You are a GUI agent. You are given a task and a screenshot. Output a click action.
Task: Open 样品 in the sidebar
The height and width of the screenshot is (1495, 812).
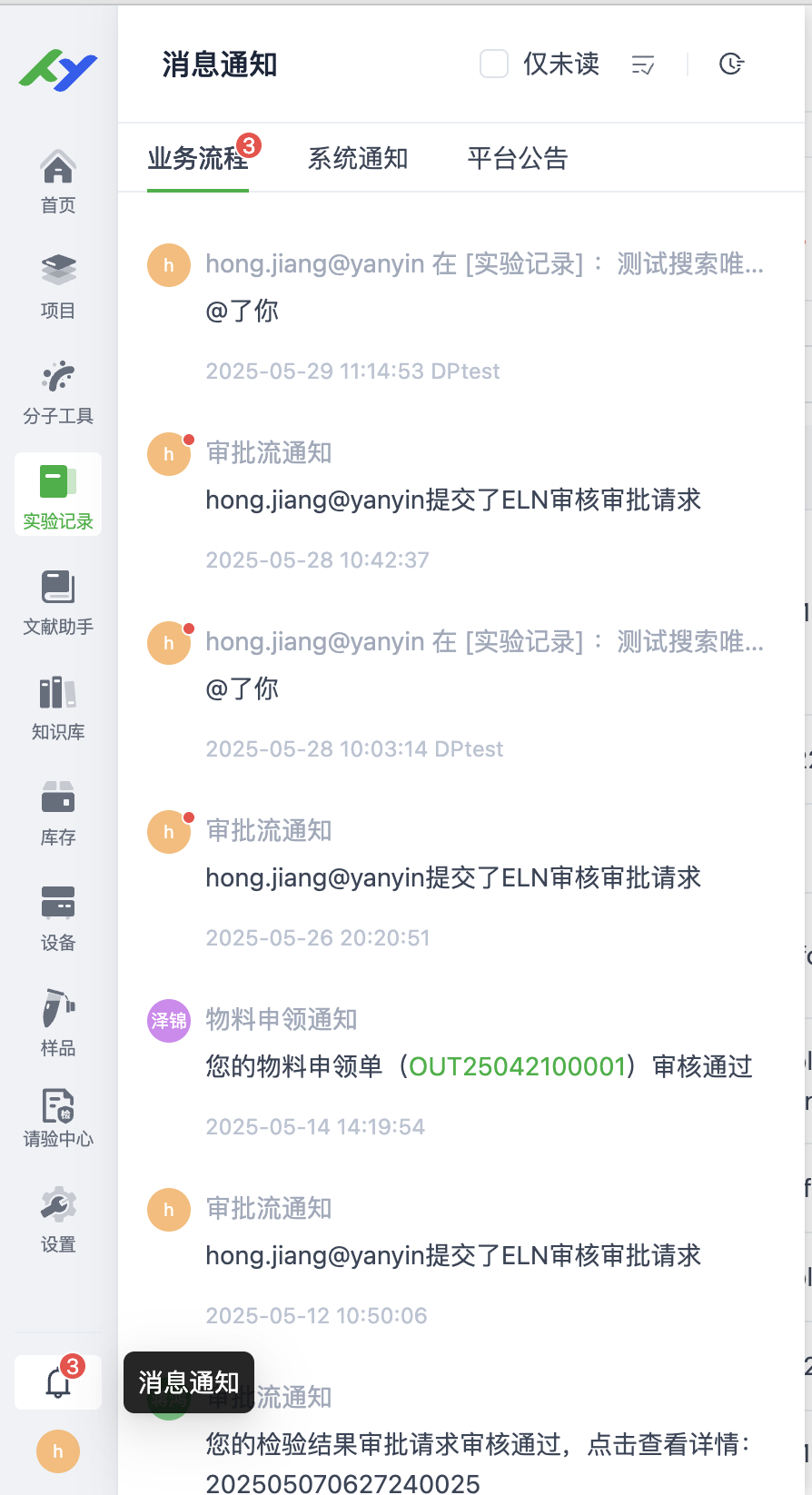pyautogui.click(x=58, y=1023)
